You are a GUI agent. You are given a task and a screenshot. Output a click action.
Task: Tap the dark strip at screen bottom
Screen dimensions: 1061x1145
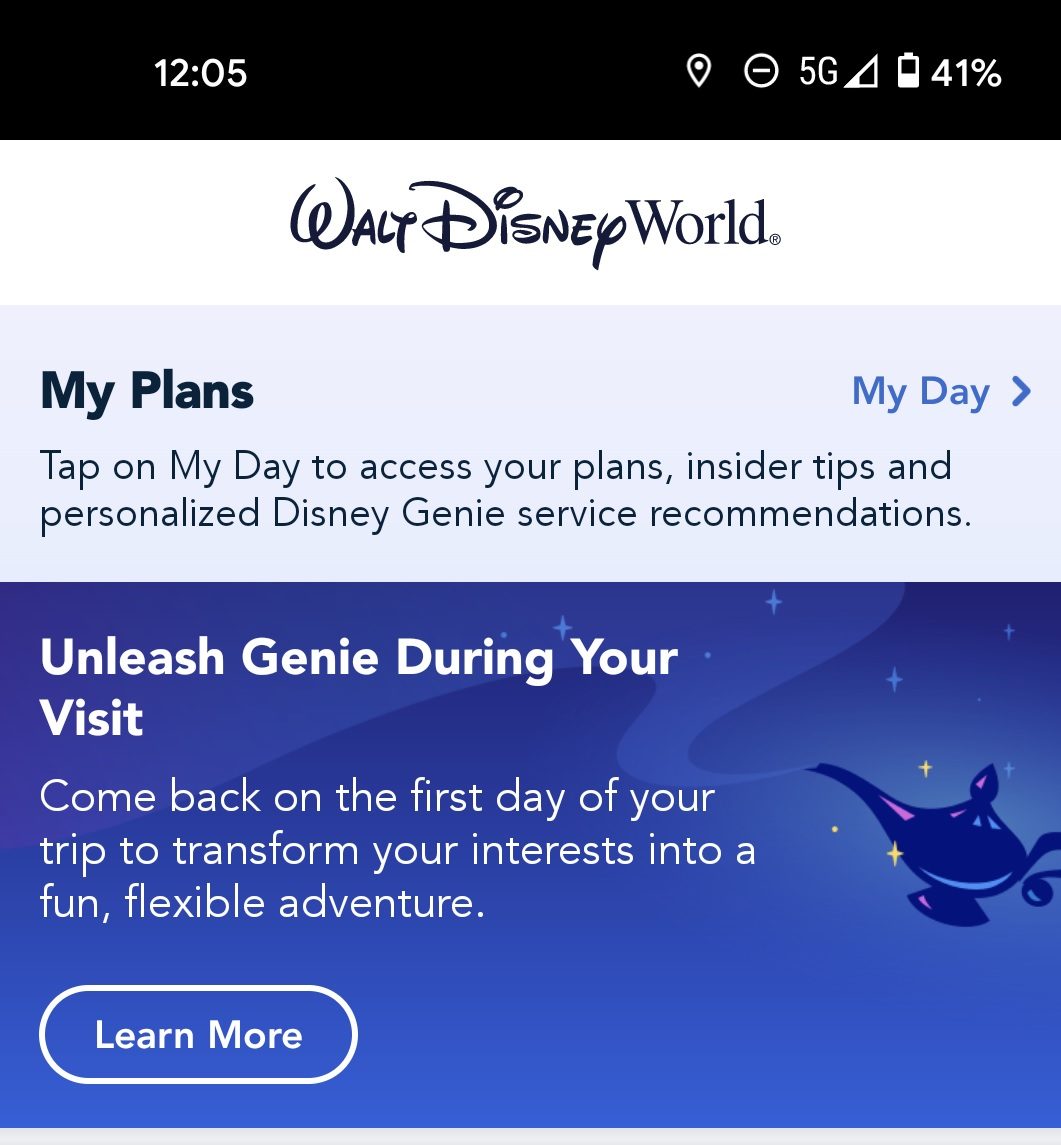coord(530,1136)
